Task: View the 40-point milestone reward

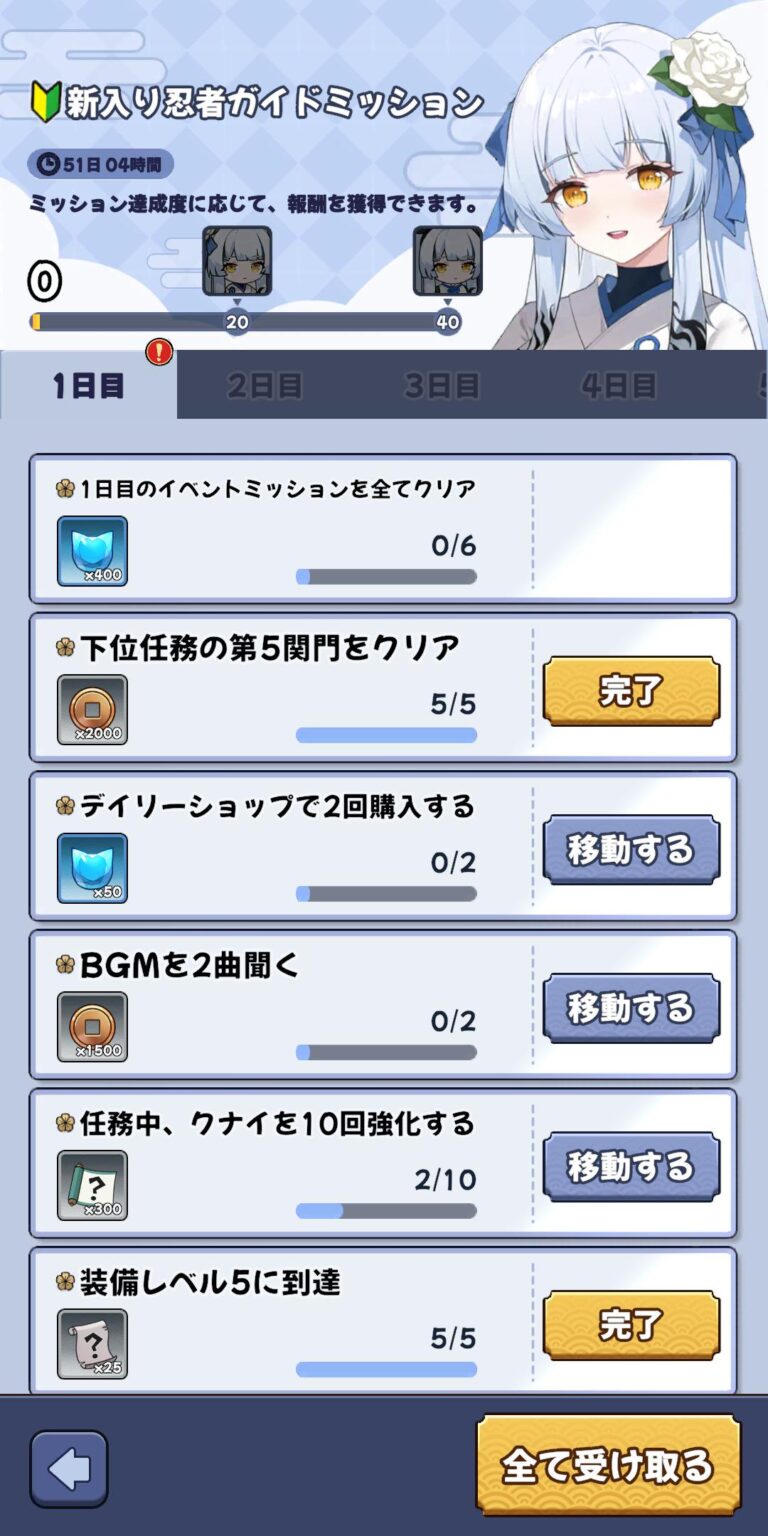Action: pyautogui.click(x=447, y=262)
